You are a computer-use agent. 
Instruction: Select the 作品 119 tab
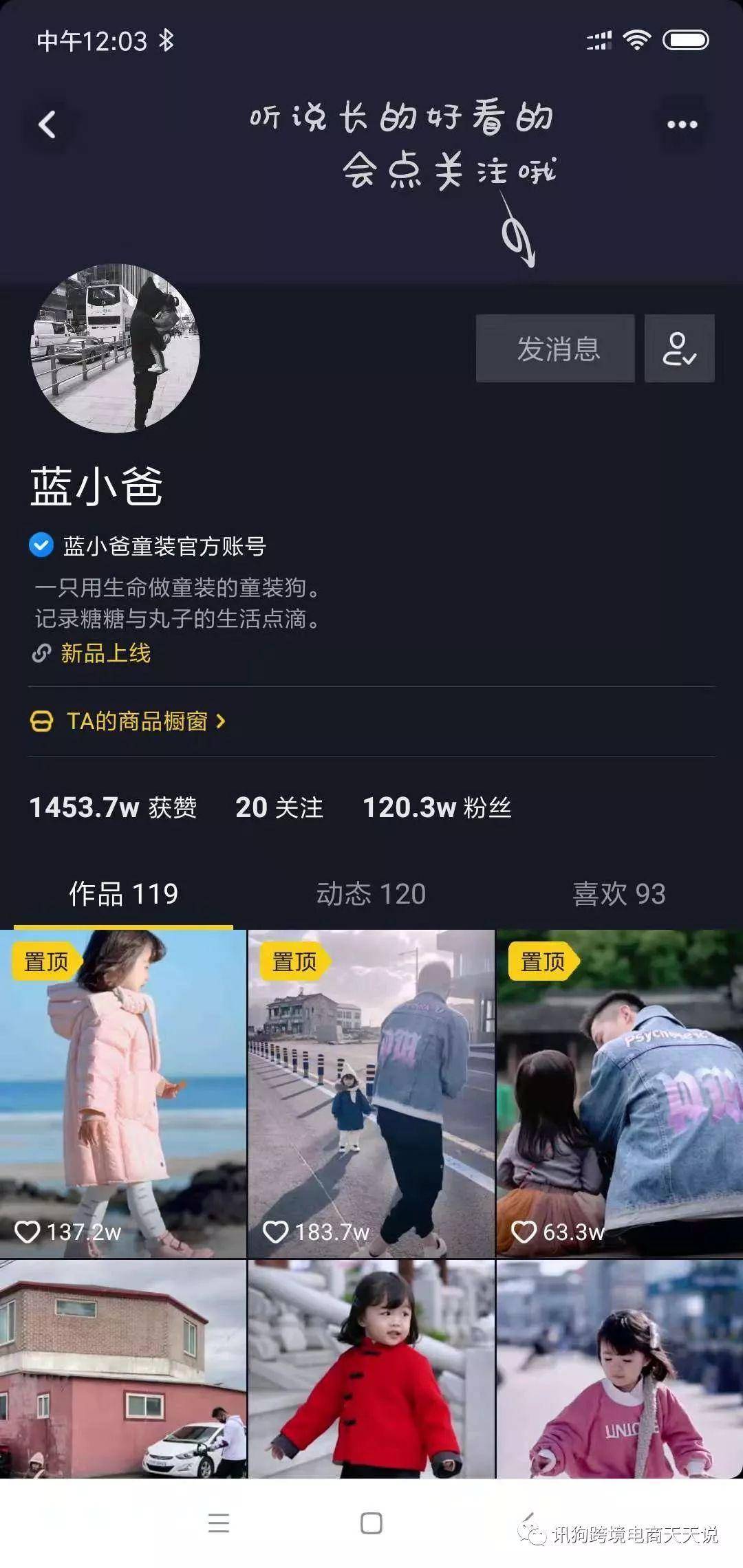pos(124,894)
